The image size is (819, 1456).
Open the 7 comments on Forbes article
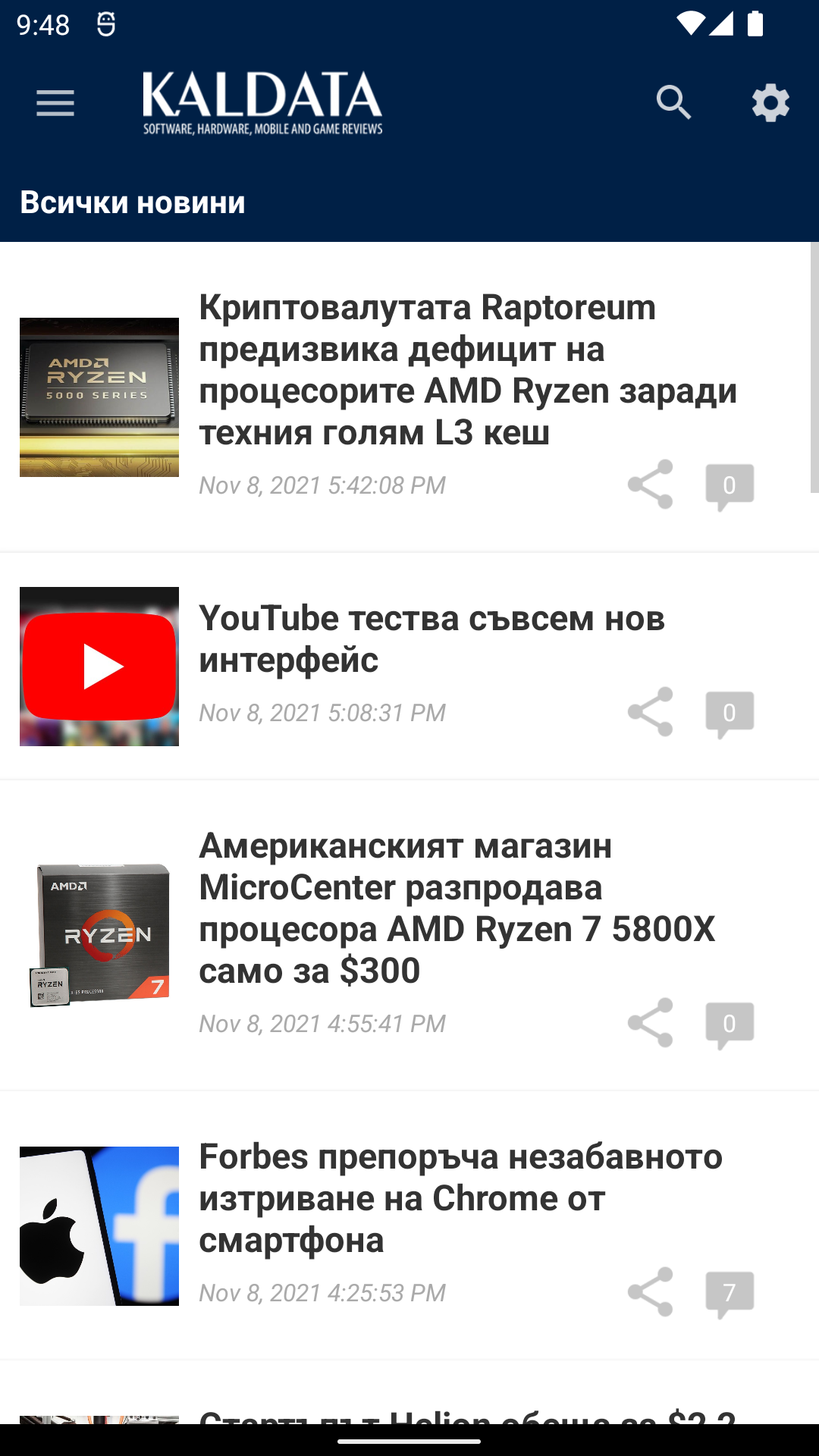tap(730, 1294)
